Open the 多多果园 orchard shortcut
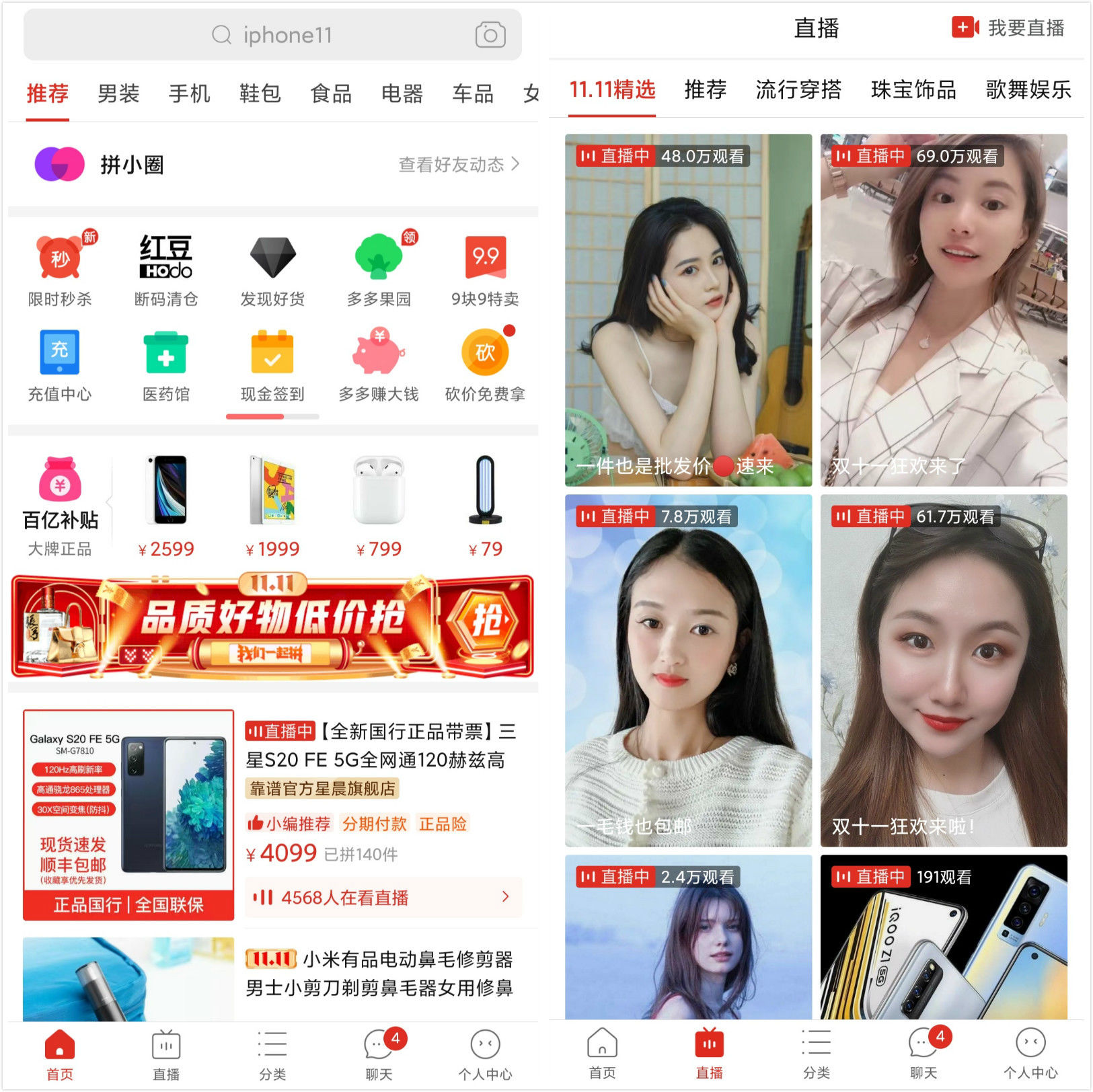The height and width of the screenshot is (1092, 1093). click(x=379, y=270)
